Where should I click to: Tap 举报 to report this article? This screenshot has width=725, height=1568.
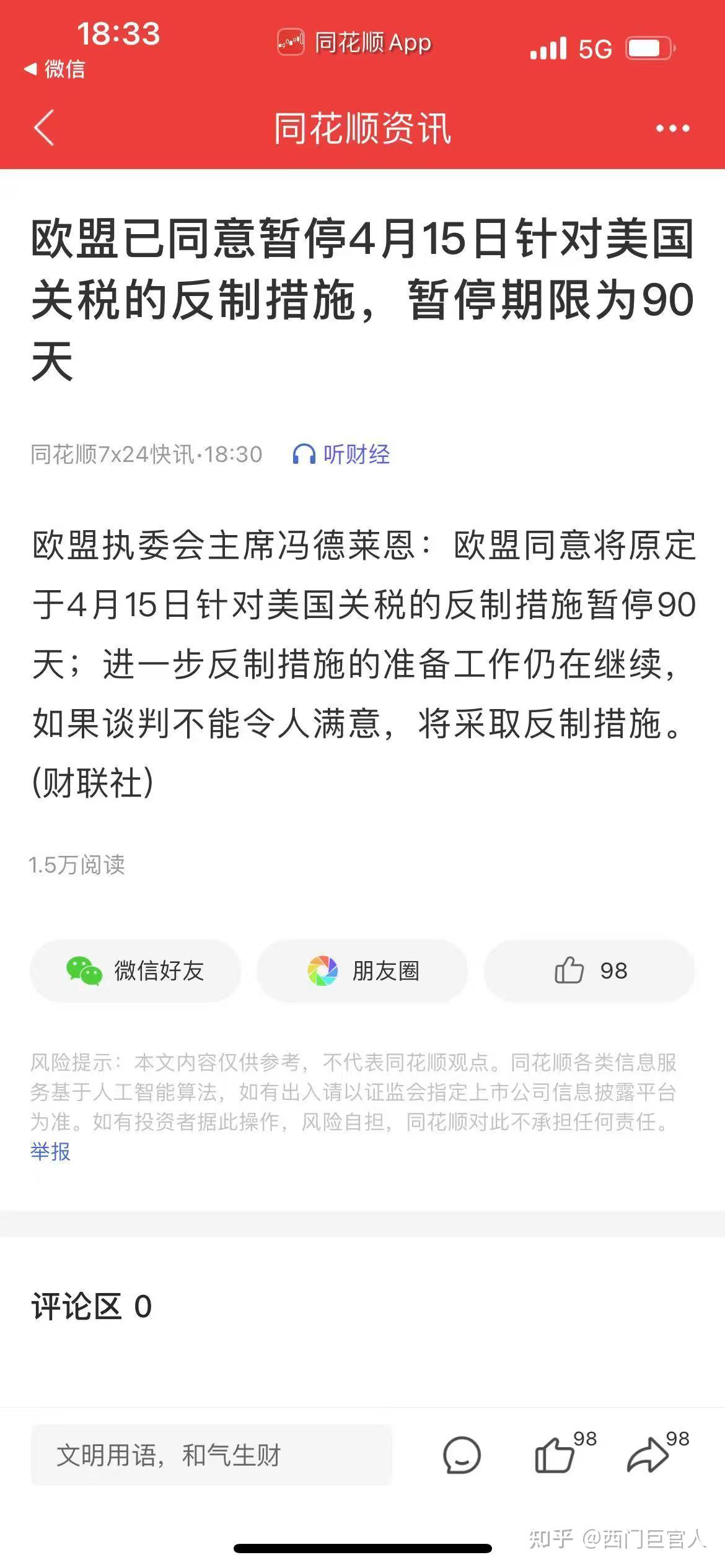[50, 1151]
